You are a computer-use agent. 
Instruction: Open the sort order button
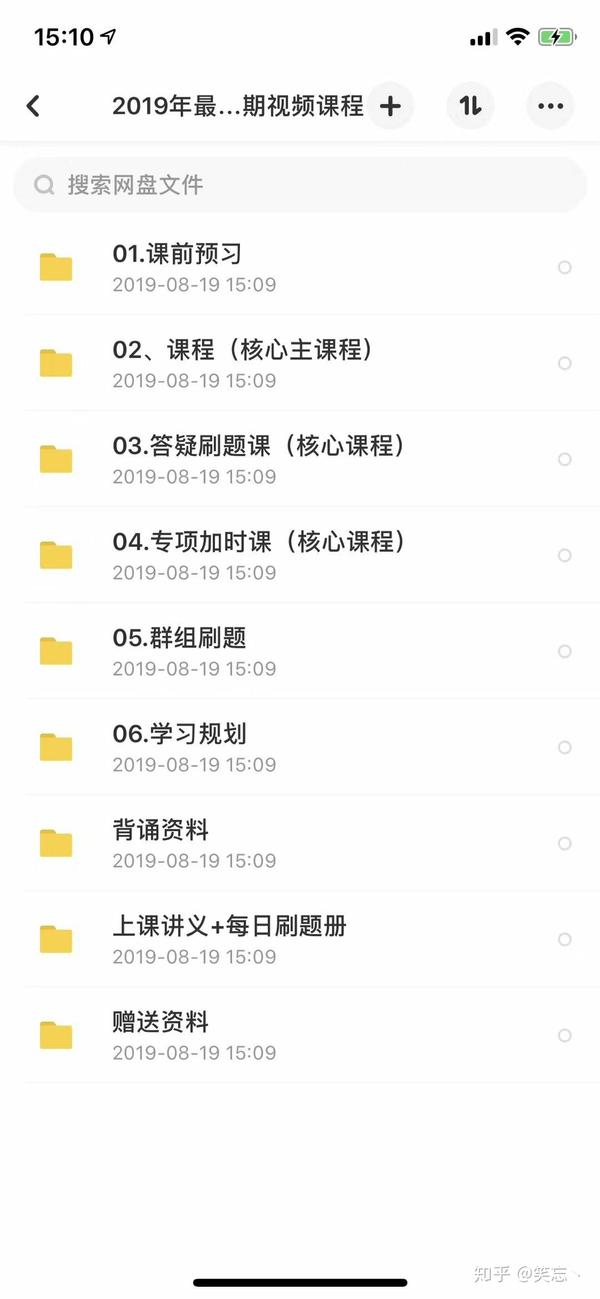click(470, 106)
